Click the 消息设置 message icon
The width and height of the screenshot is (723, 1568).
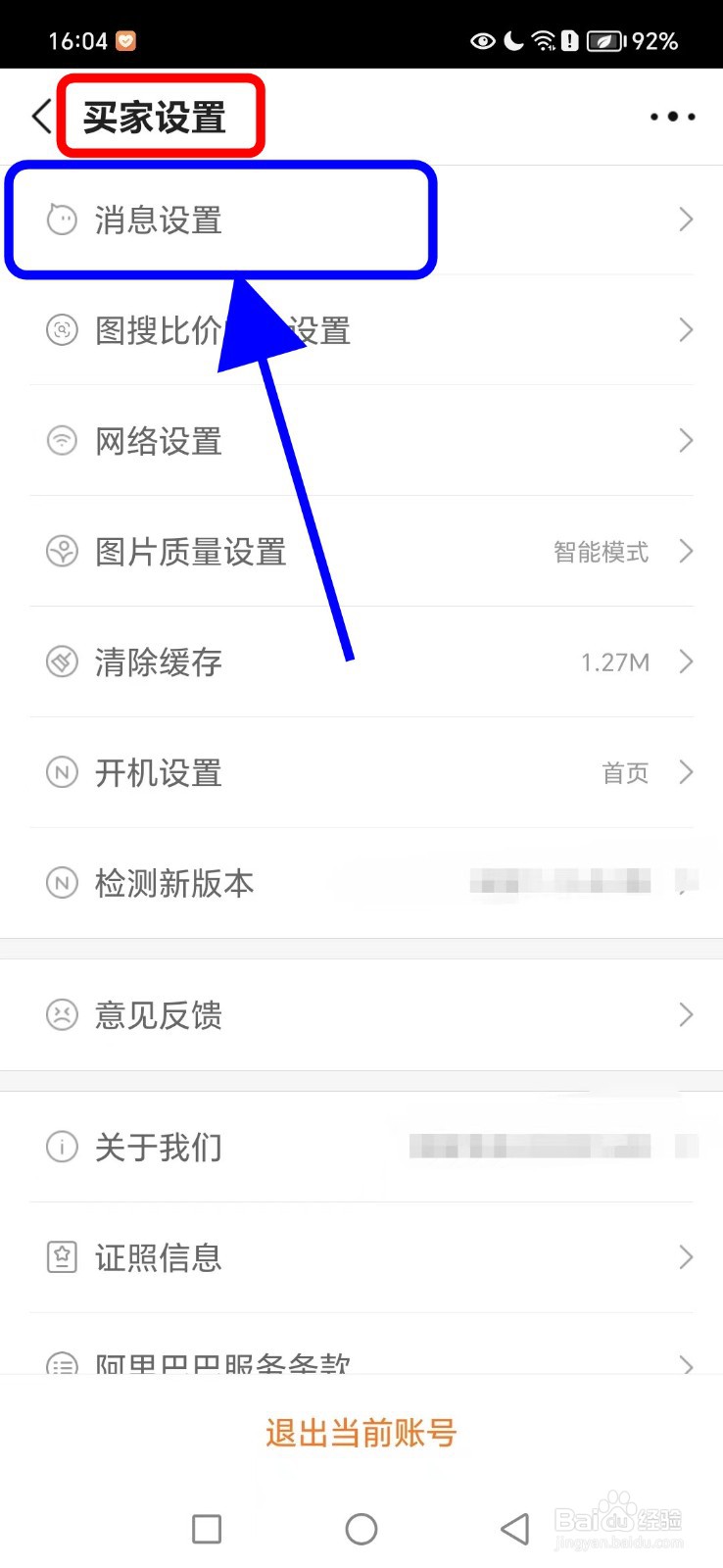point(61,220)
